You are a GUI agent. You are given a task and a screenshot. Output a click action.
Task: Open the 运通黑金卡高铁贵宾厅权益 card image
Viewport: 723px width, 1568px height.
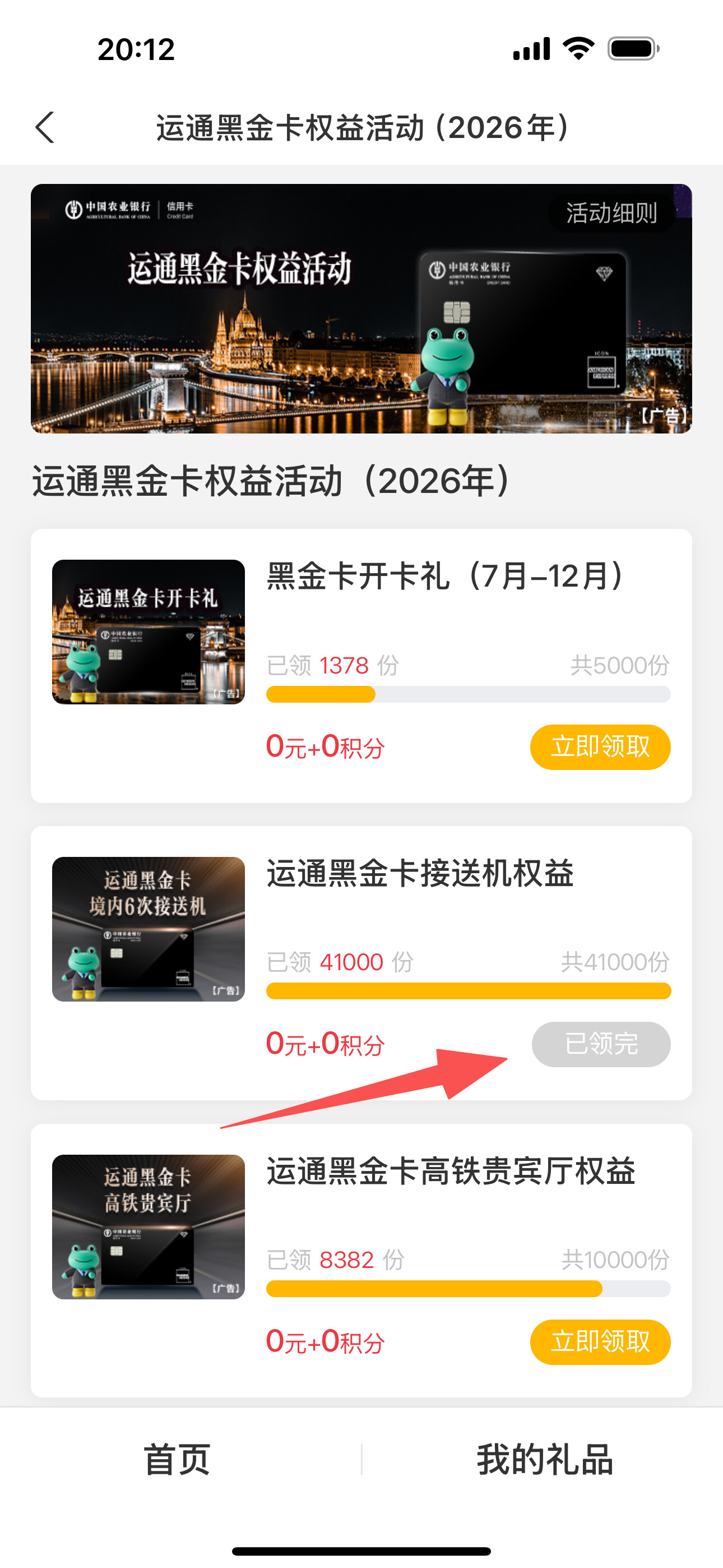(149, 1226)
